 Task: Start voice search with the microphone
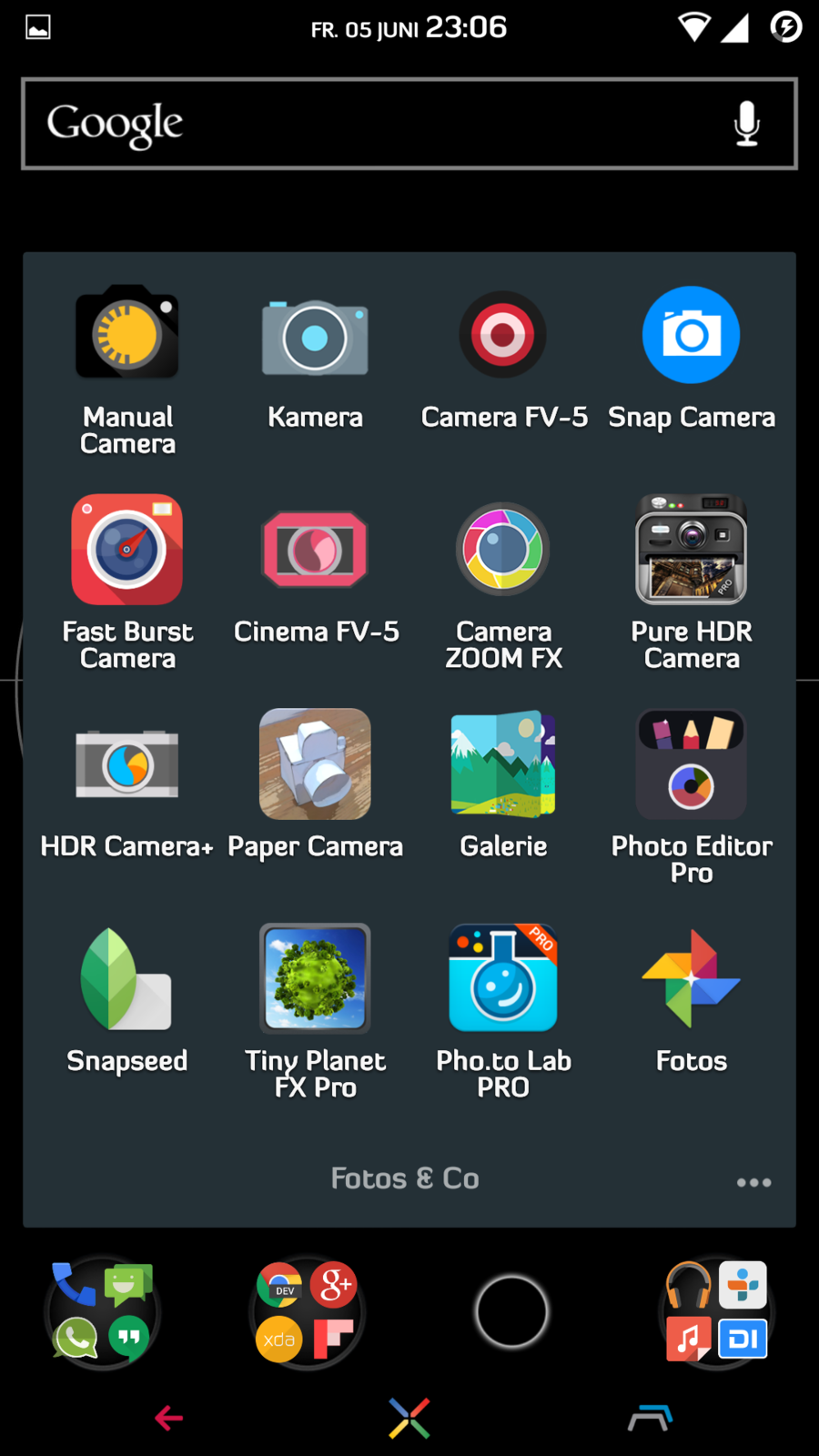point(746,124)
